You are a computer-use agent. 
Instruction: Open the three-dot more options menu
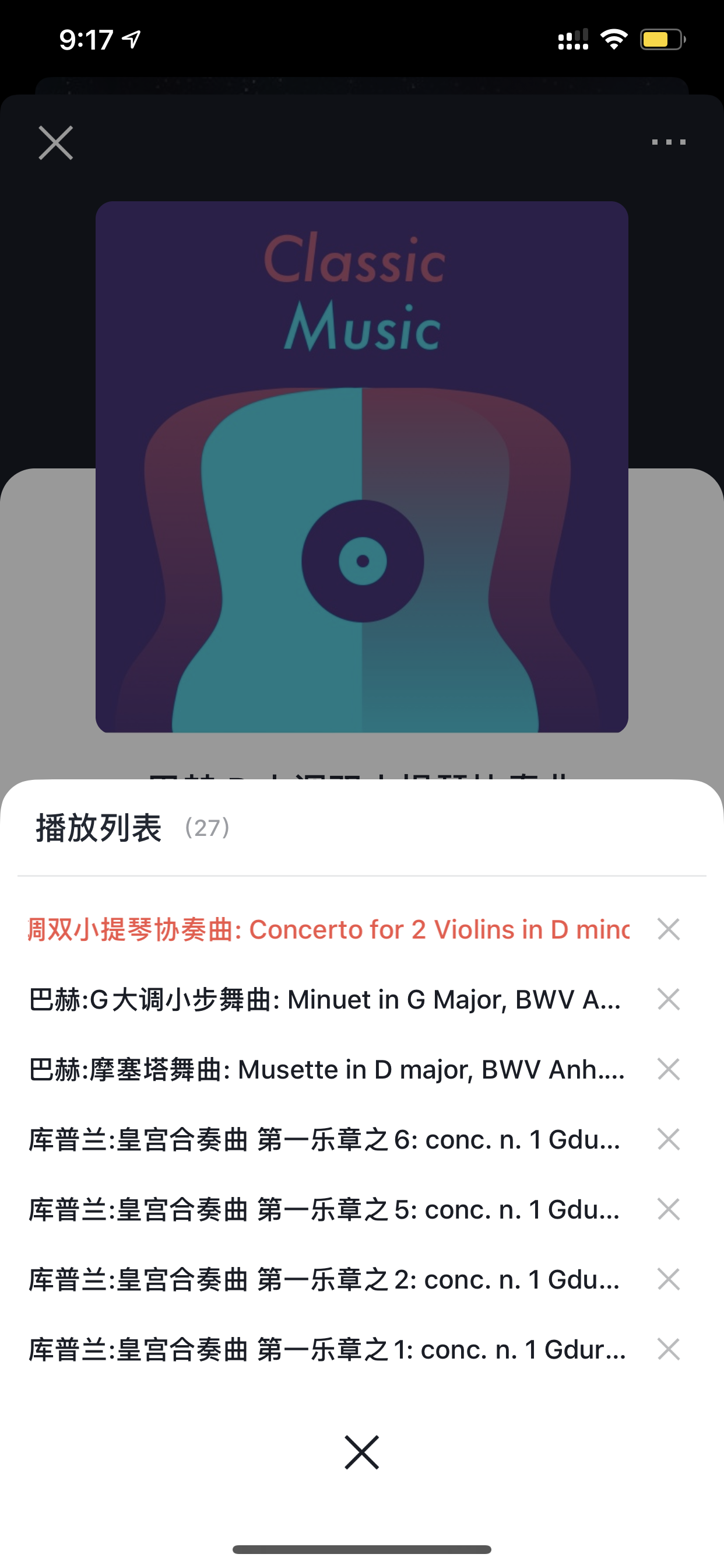click(x=669, y=142)
